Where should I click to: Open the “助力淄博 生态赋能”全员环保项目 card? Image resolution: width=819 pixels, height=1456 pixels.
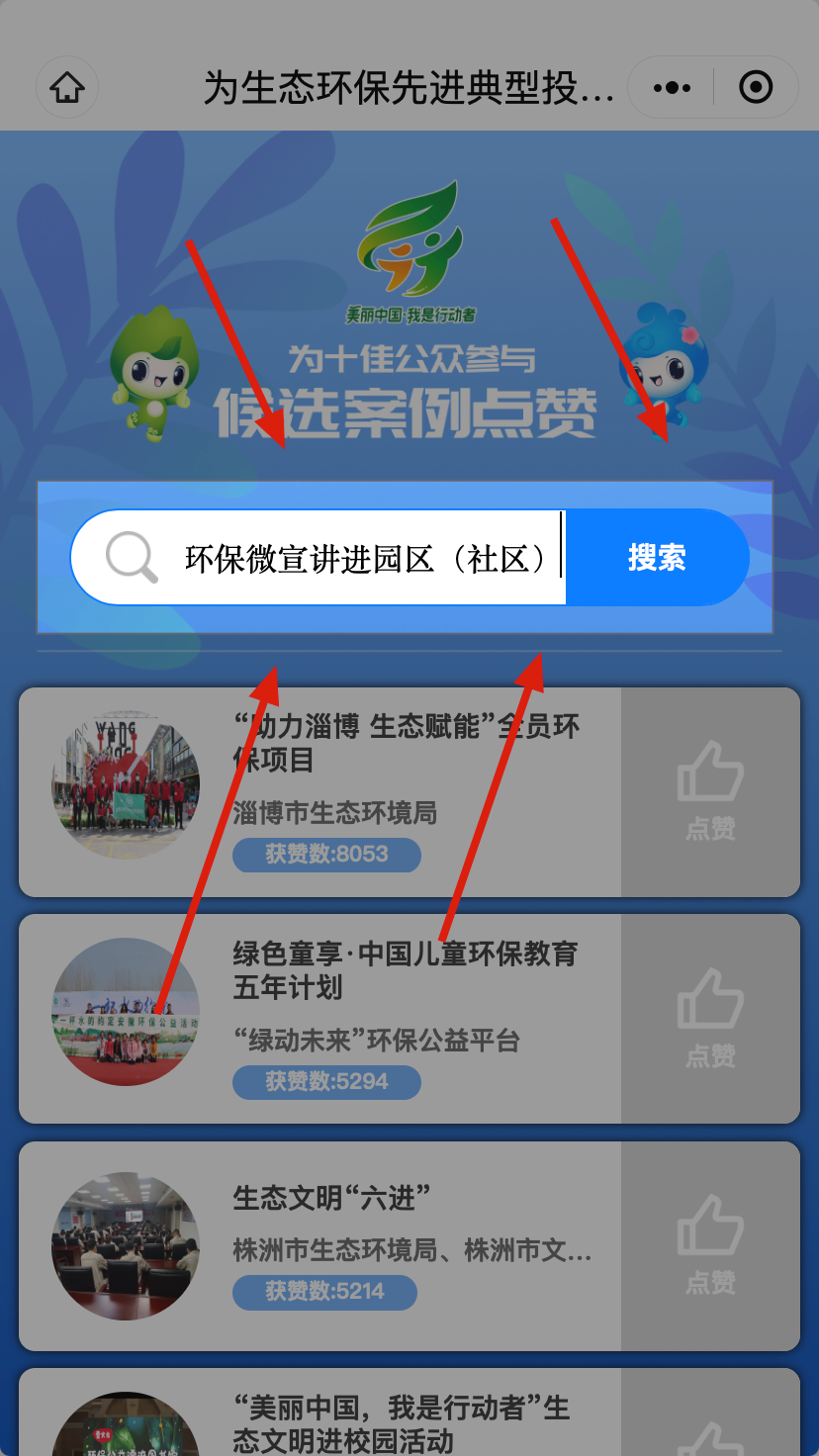coord(320,792)
